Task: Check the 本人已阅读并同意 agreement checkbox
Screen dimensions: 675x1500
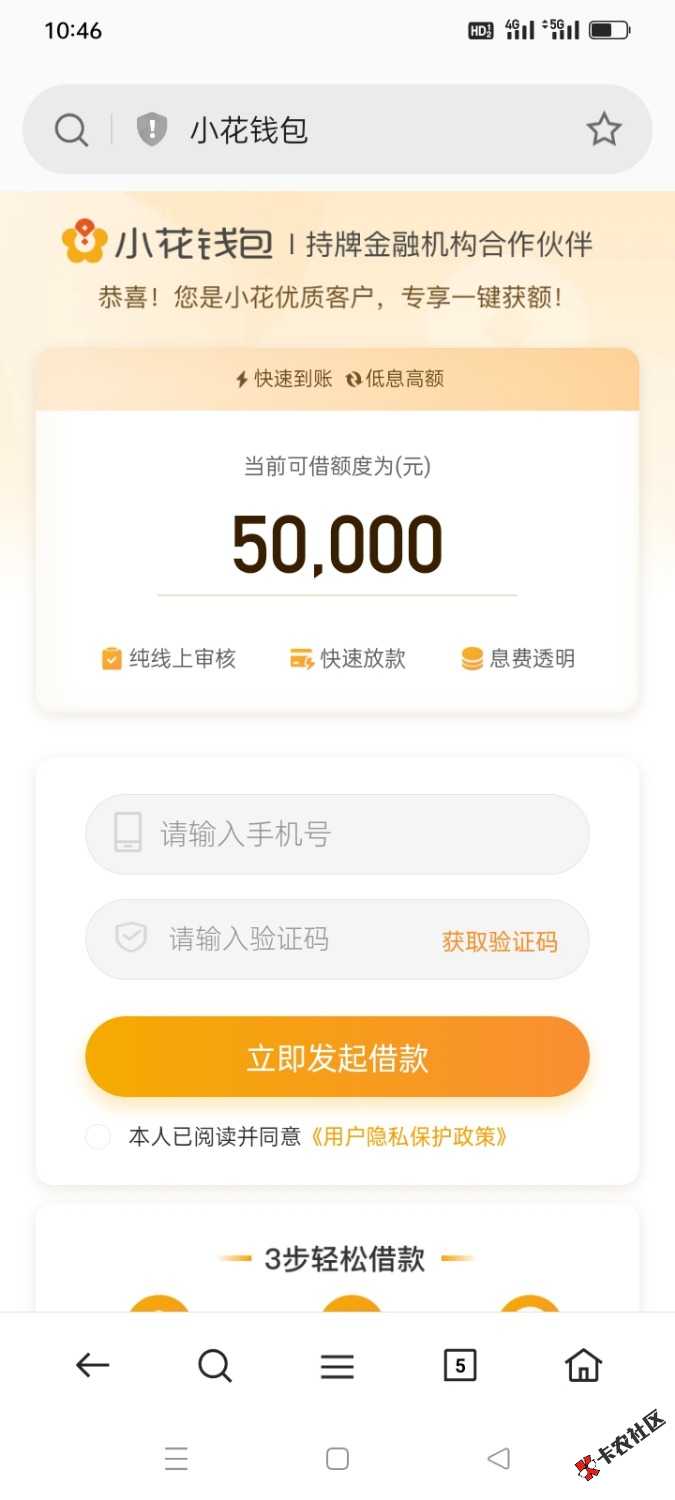Action: coord(98,1137)
